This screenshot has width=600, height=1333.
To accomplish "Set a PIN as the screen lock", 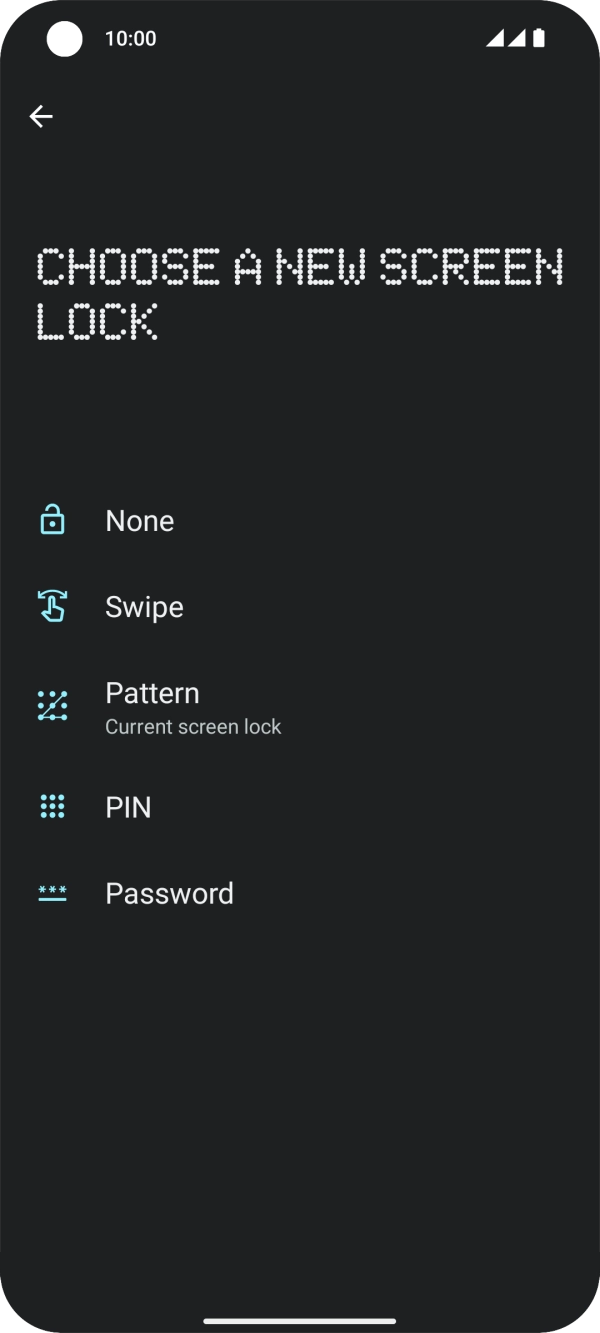I will 128,807.
